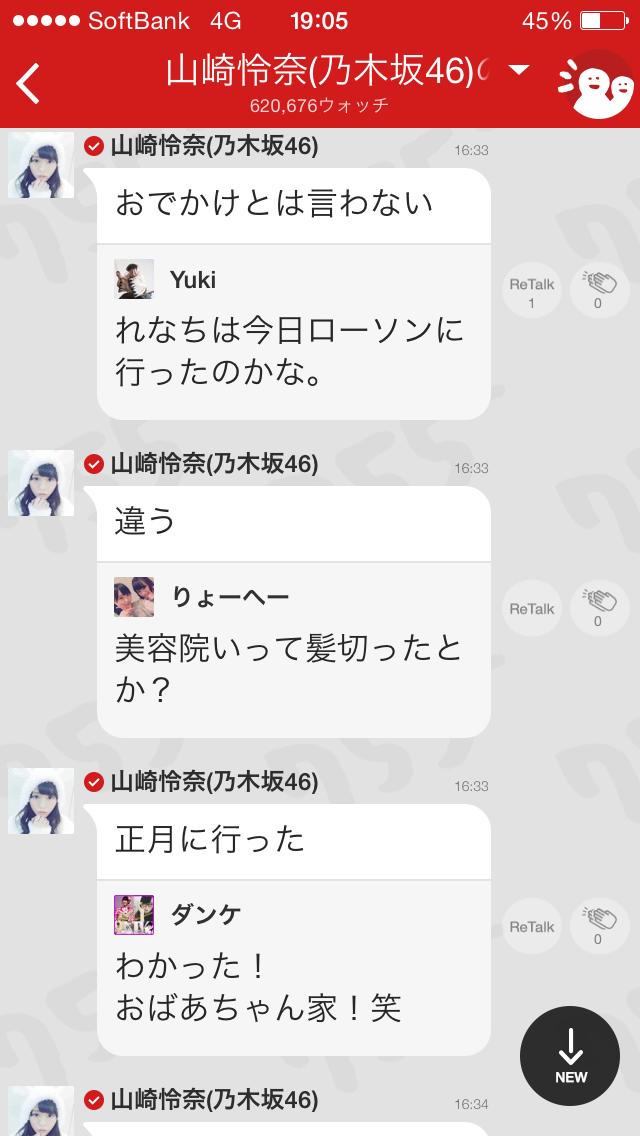Open 山崎怜奈's avatar beside 正月に行った
Viewport: 640px width, 1136px height.
[x=41, y=801]
